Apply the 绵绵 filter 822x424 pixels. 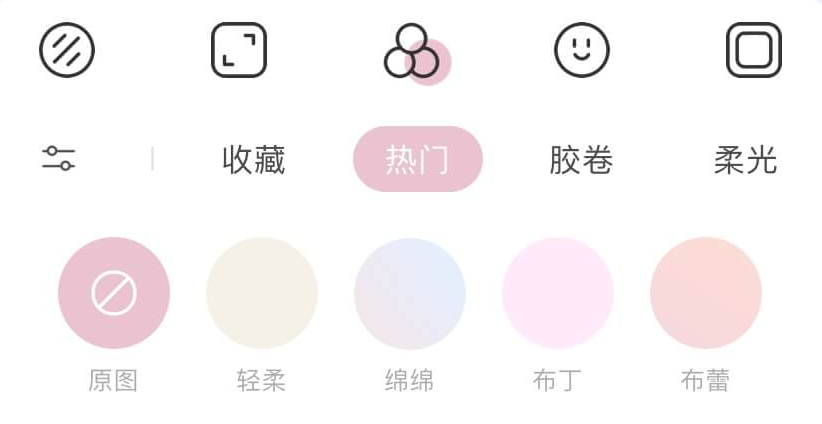pyautogui.click(x=410, y=293)
